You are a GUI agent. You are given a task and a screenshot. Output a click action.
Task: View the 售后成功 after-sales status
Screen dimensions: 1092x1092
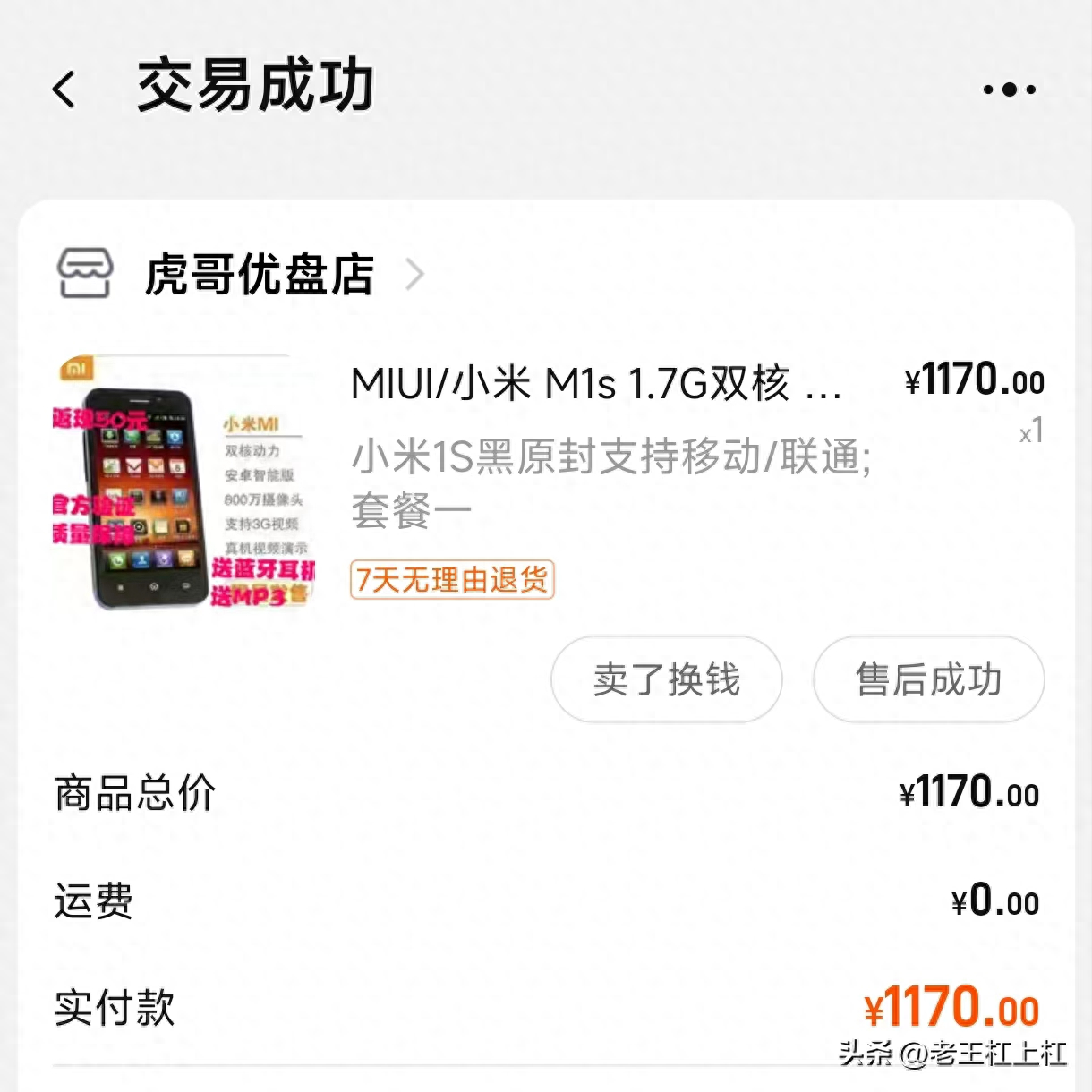928,679
